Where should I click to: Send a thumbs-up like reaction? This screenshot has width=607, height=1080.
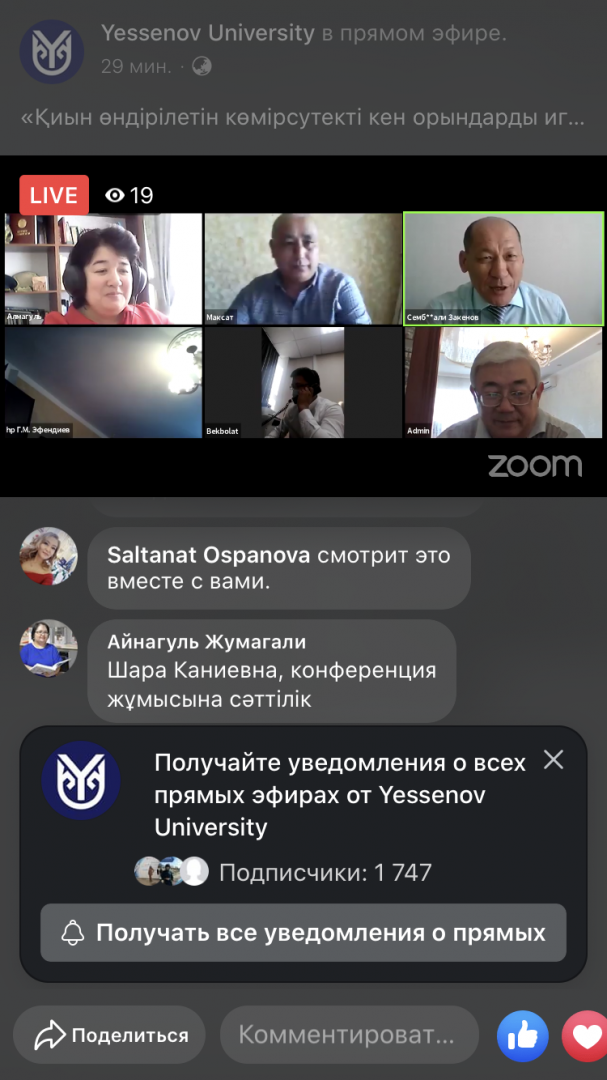point(523,1035)
